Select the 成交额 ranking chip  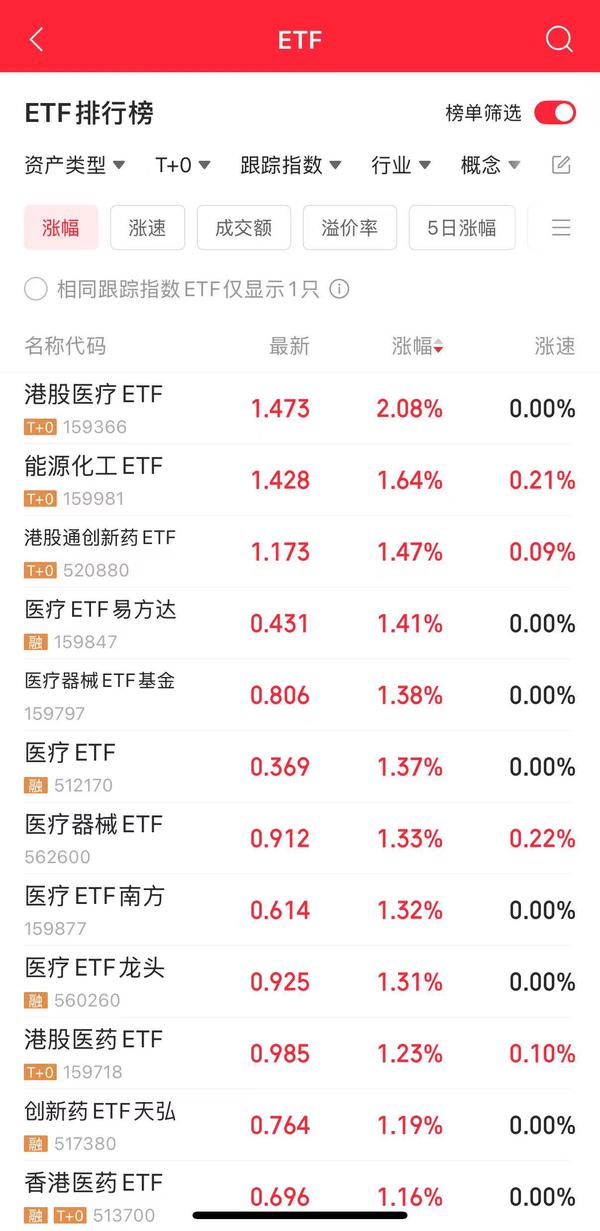[x=243, y=227]
